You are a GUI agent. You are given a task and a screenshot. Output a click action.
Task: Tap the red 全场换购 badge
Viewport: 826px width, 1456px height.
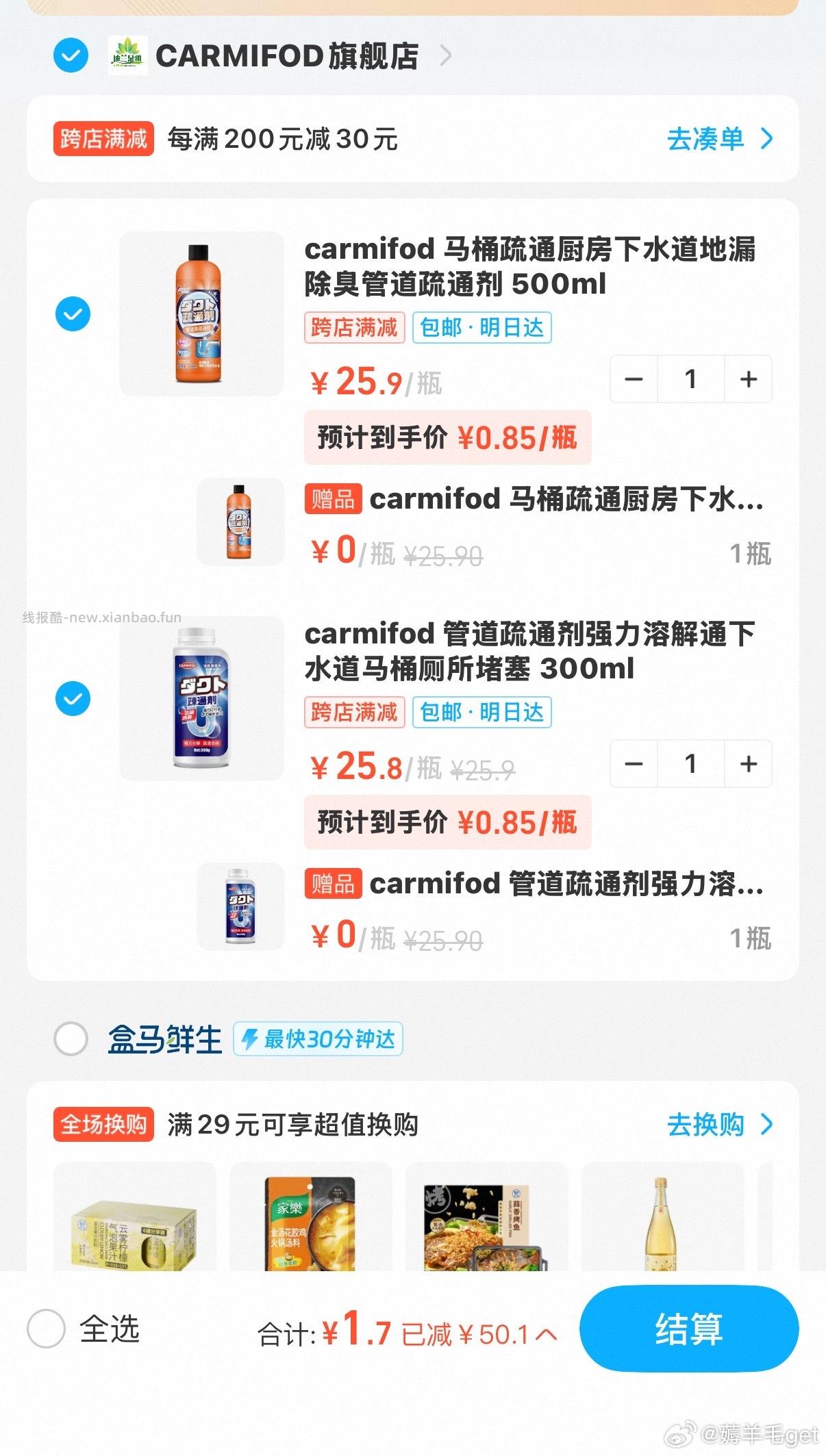103,1127
